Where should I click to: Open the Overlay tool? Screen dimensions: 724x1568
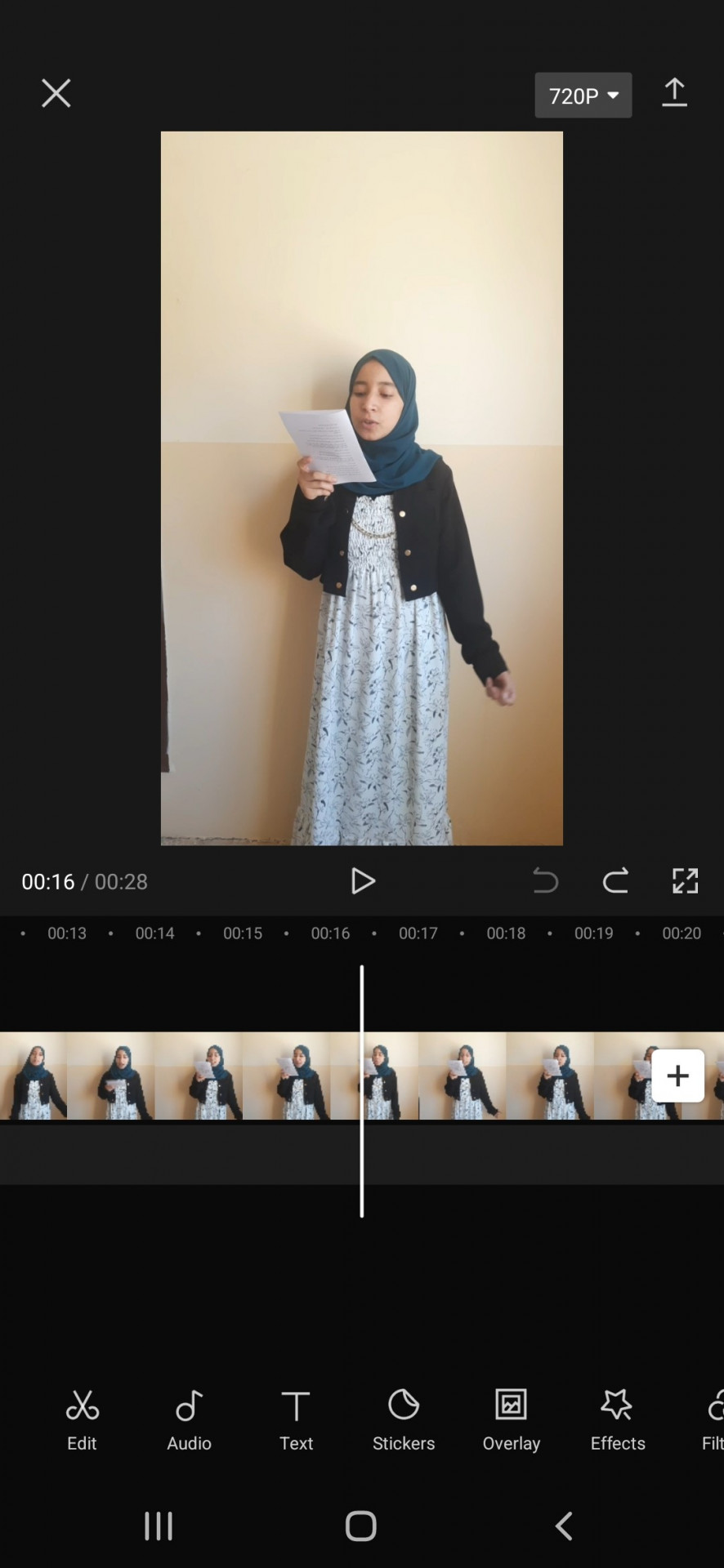512,1420
